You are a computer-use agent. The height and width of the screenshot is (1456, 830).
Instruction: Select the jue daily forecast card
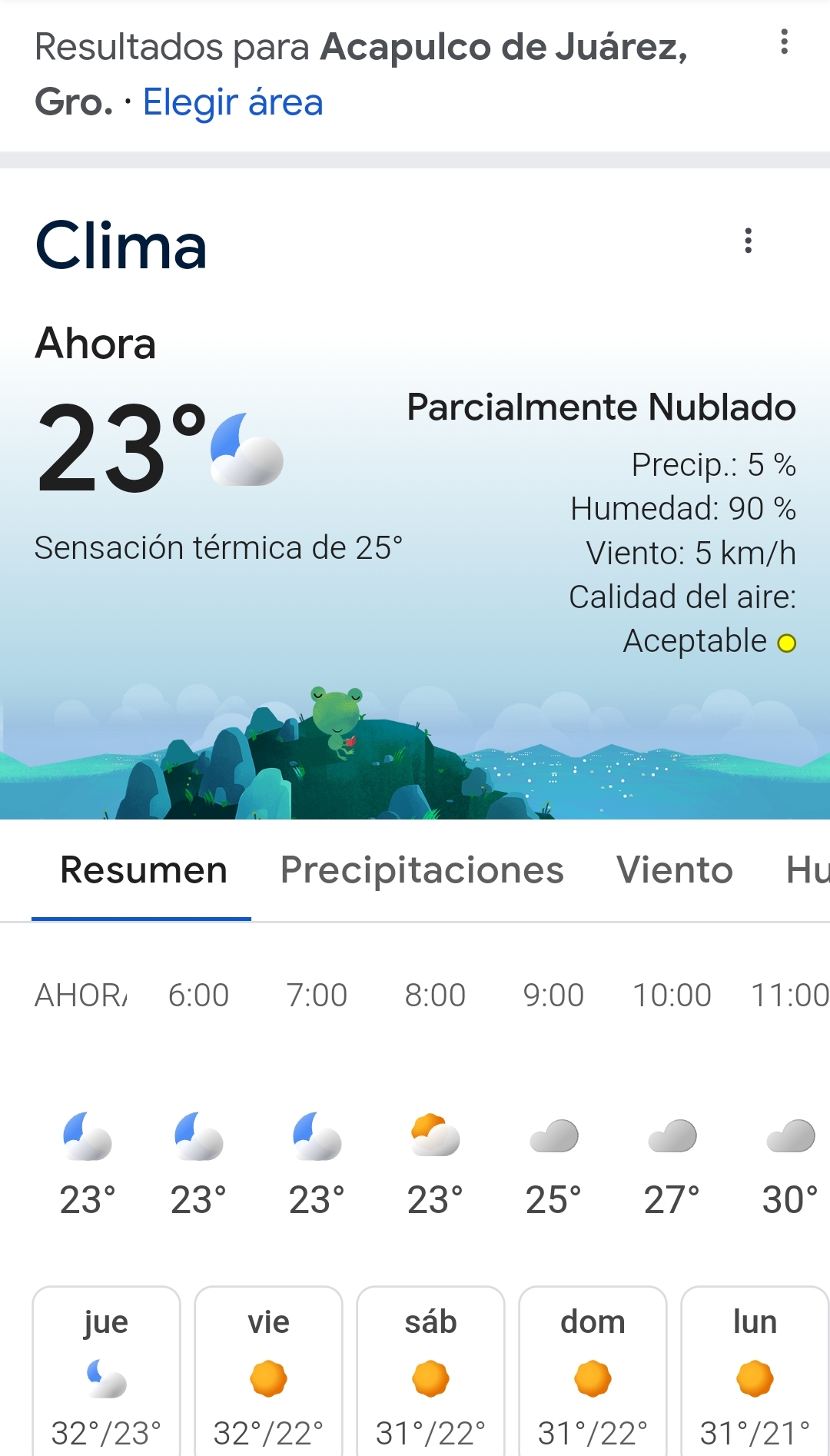106,1372
